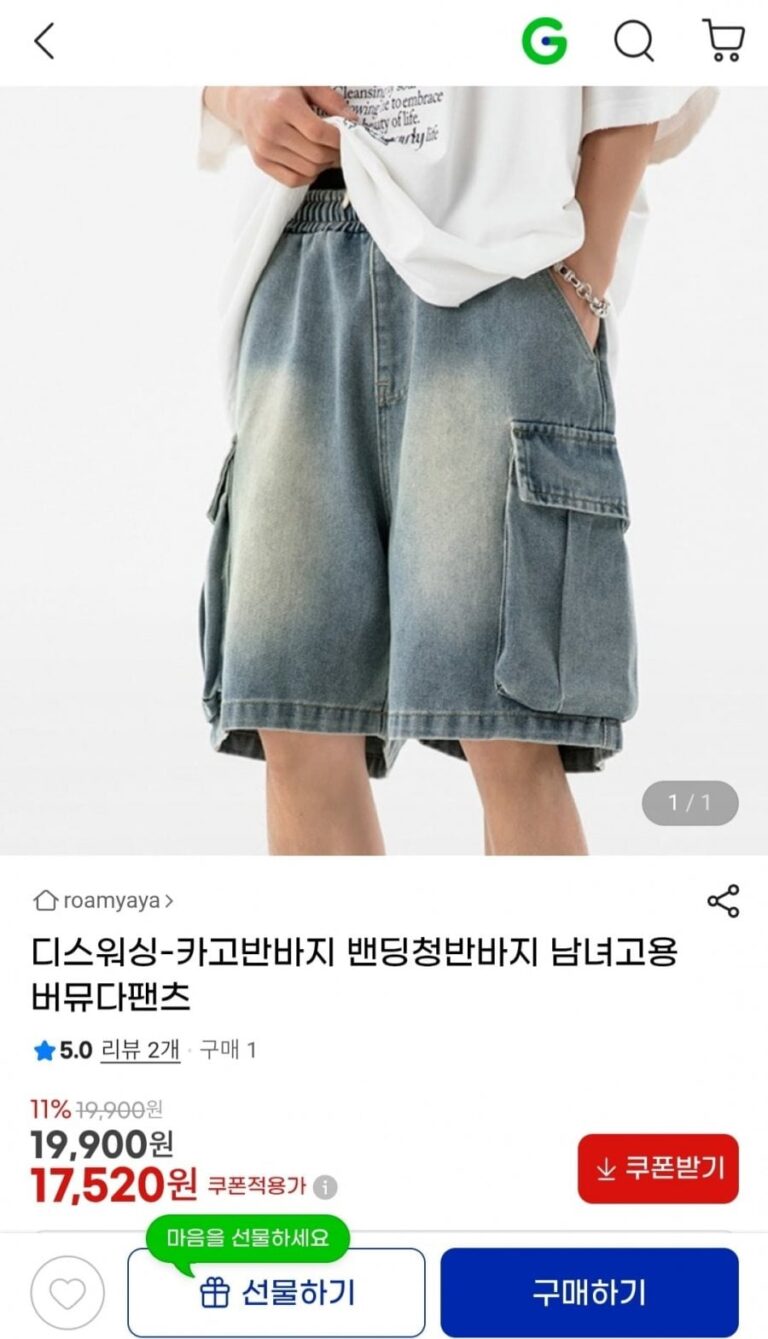Open the search magnifier
This screenshot has width=768, height=1339.
click(x=633, y=42)
